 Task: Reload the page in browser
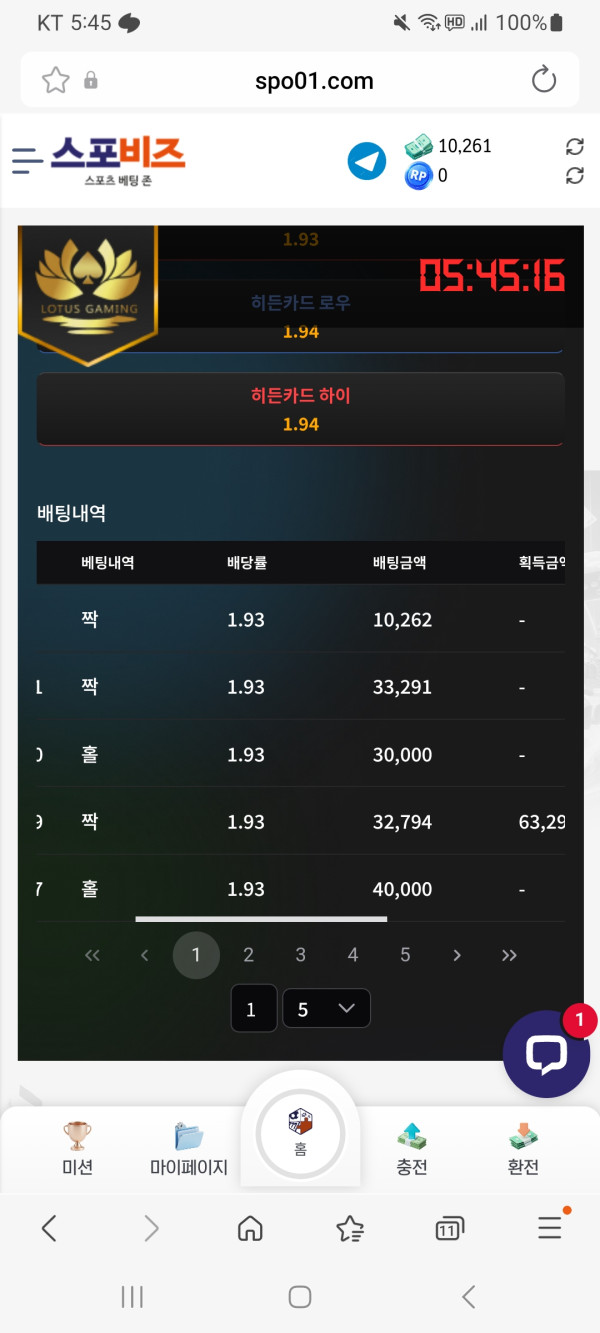[544, 80]
